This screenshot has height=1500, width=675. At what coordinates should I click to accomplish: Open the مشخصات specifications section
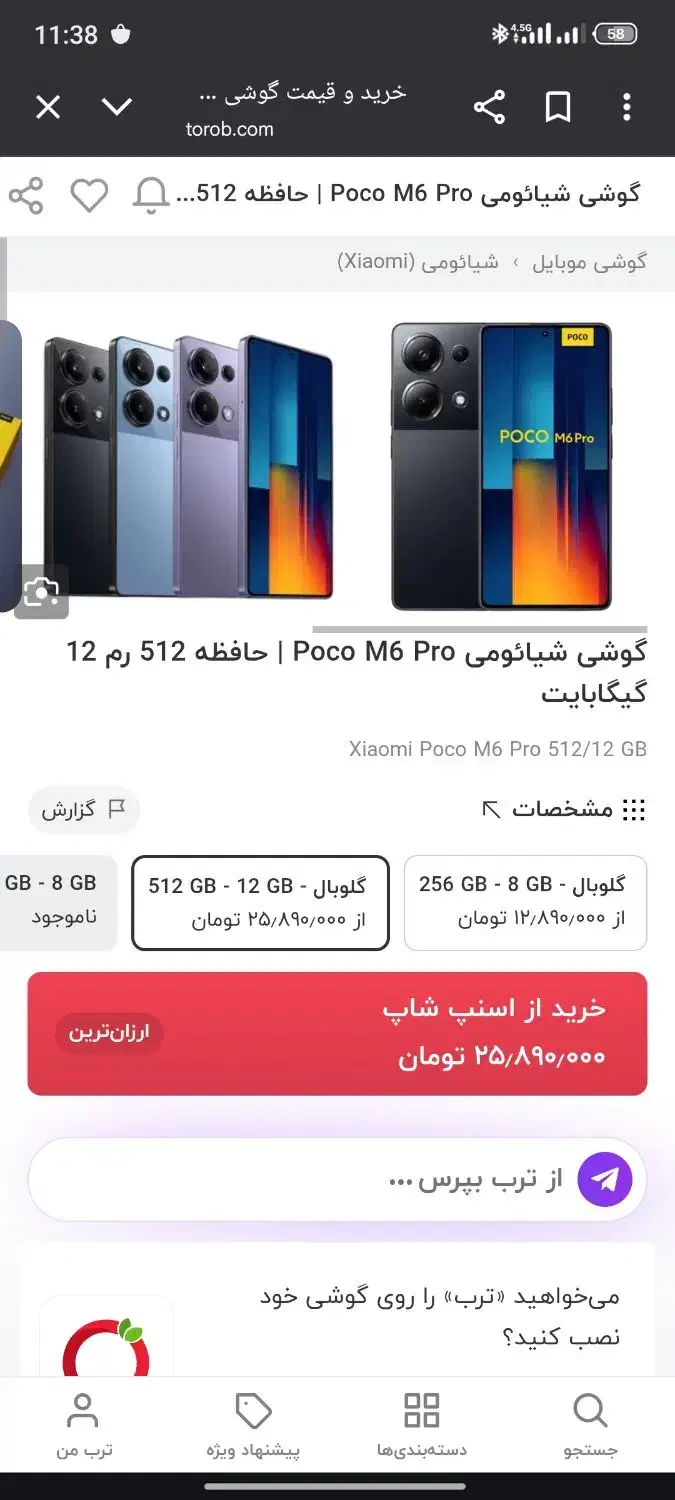pos(563,810)
